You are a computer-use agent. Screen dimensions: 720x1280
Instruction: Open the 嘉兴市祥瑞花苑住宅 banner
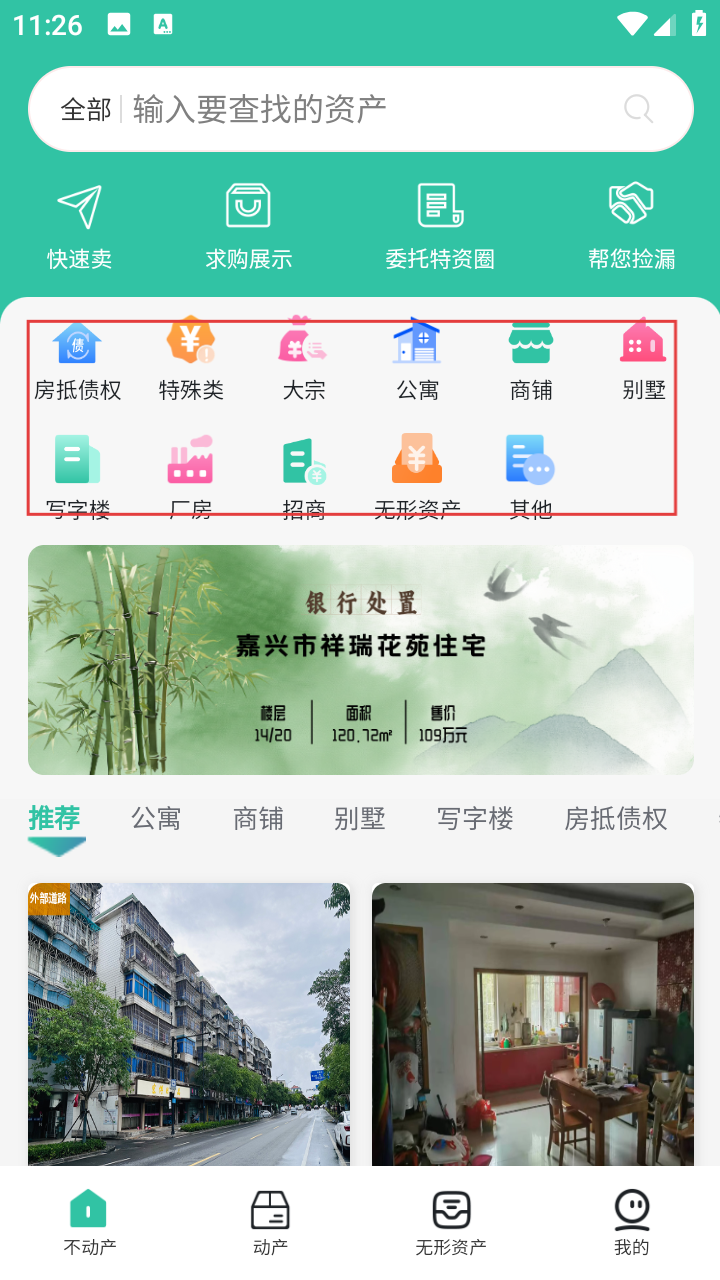360,660
